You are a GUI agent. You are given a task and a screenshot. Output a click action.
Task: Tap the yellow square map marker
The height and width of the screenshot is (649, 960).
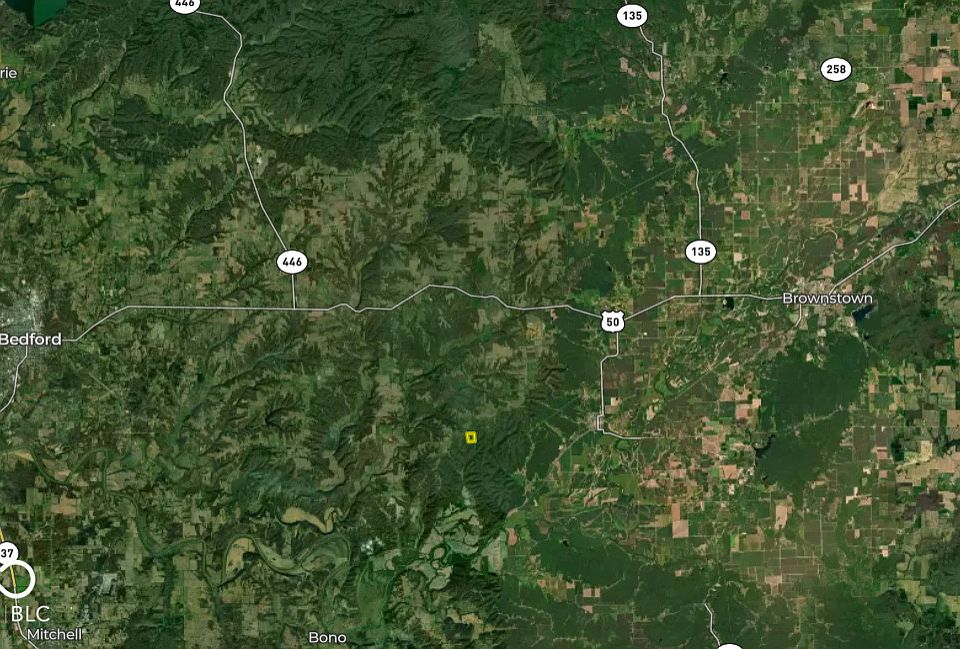pyautogui.click(x=470, y=436)
